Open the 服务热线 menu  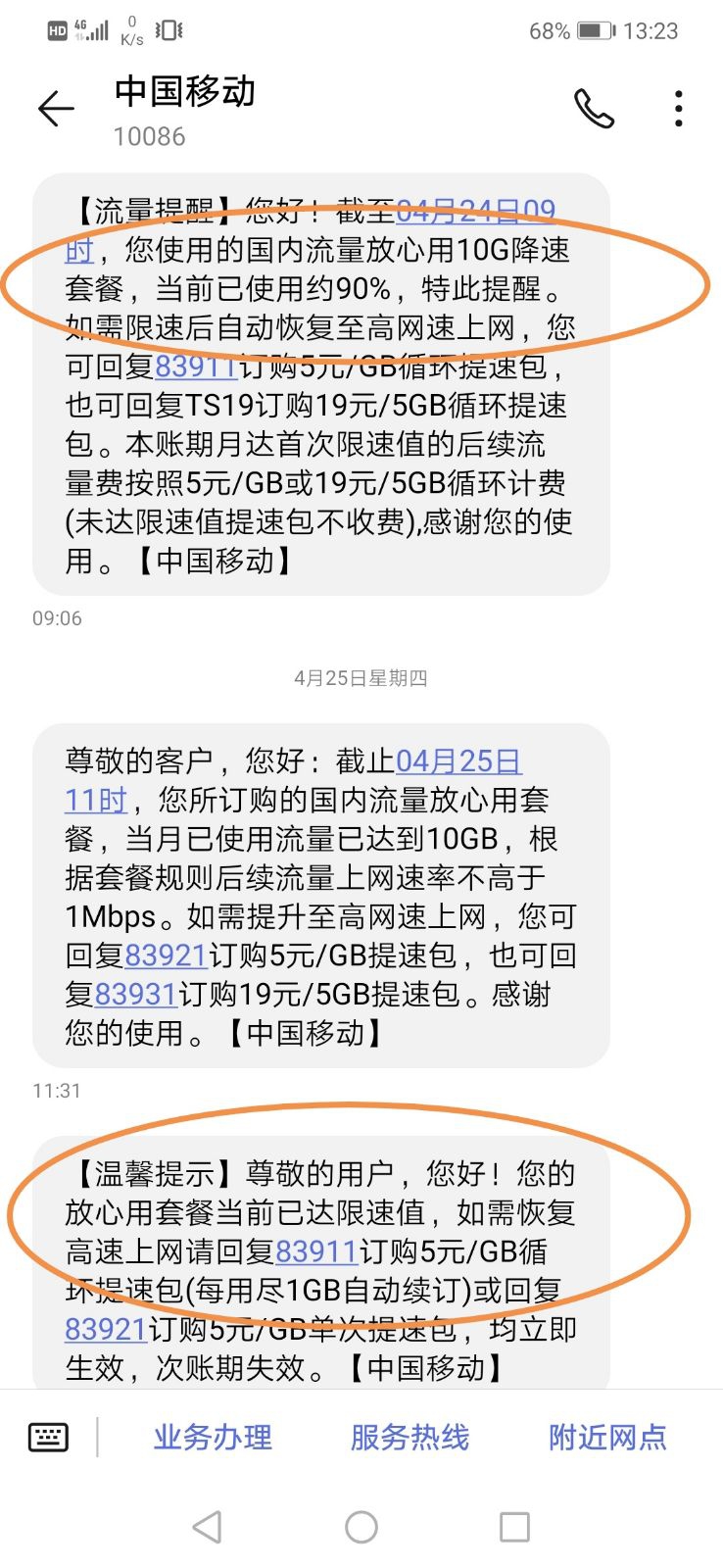[x=410, y=1438]
